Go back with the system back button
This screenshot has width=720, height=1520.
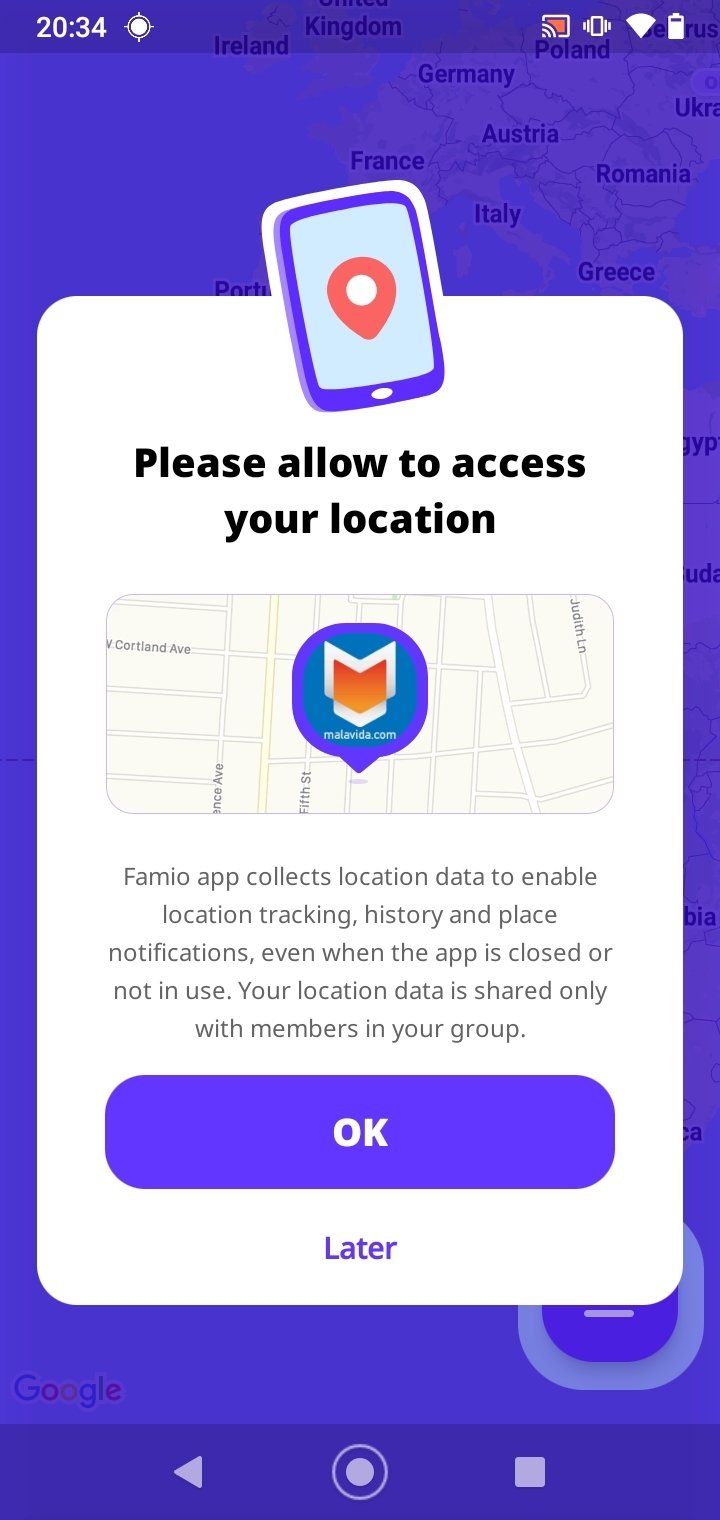188,1472
